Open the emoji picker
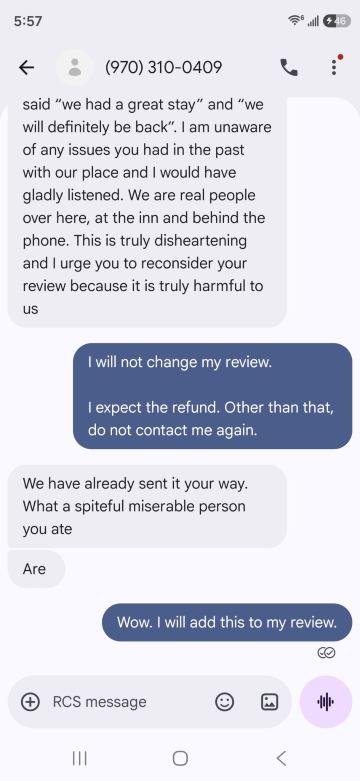The width and height of the screenshot is (360, 781). pyautogui.click(x=225, y=702)
